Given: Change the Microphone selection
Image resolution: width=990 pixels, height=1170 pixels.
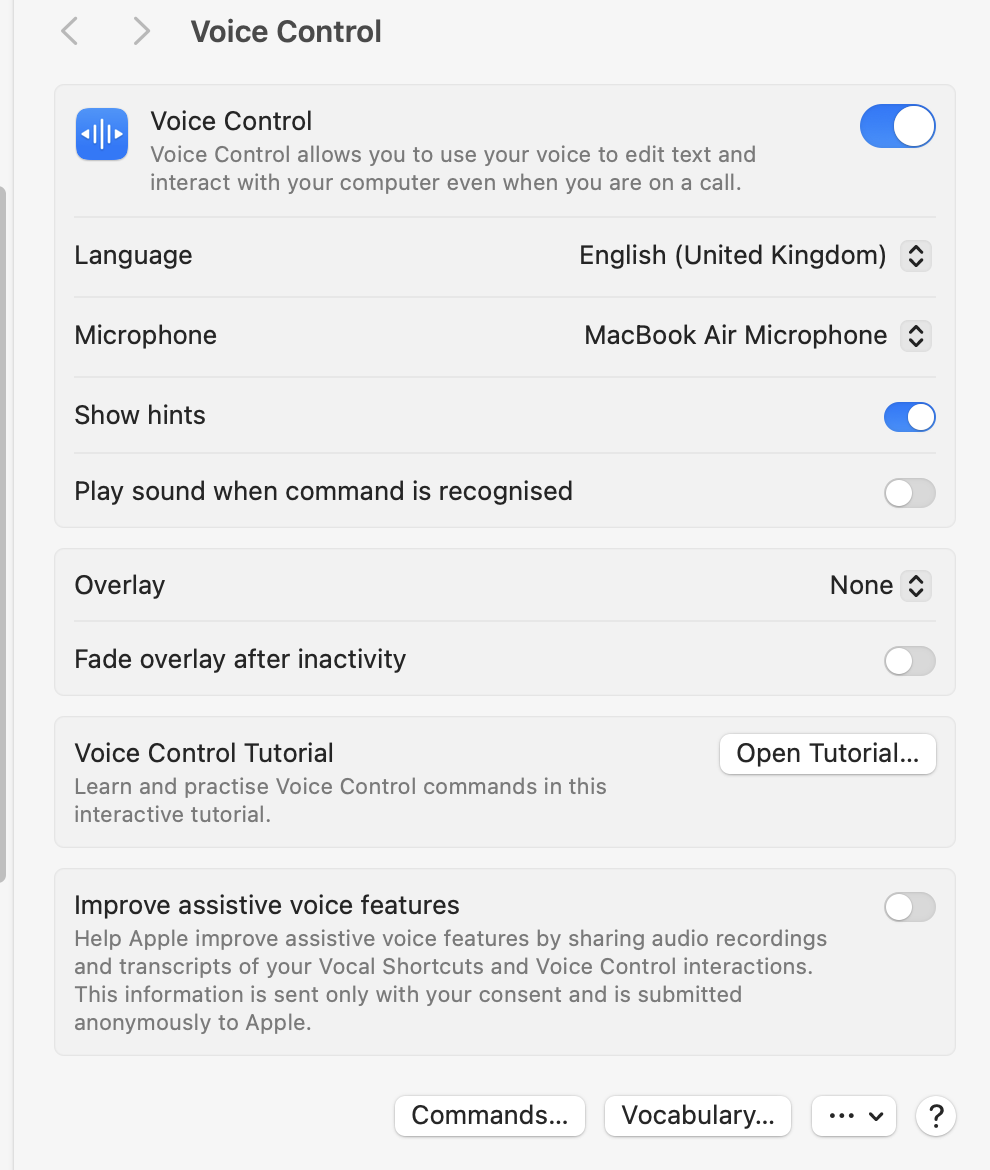Looking at the screenshot, I should click(x=915, y=336).
